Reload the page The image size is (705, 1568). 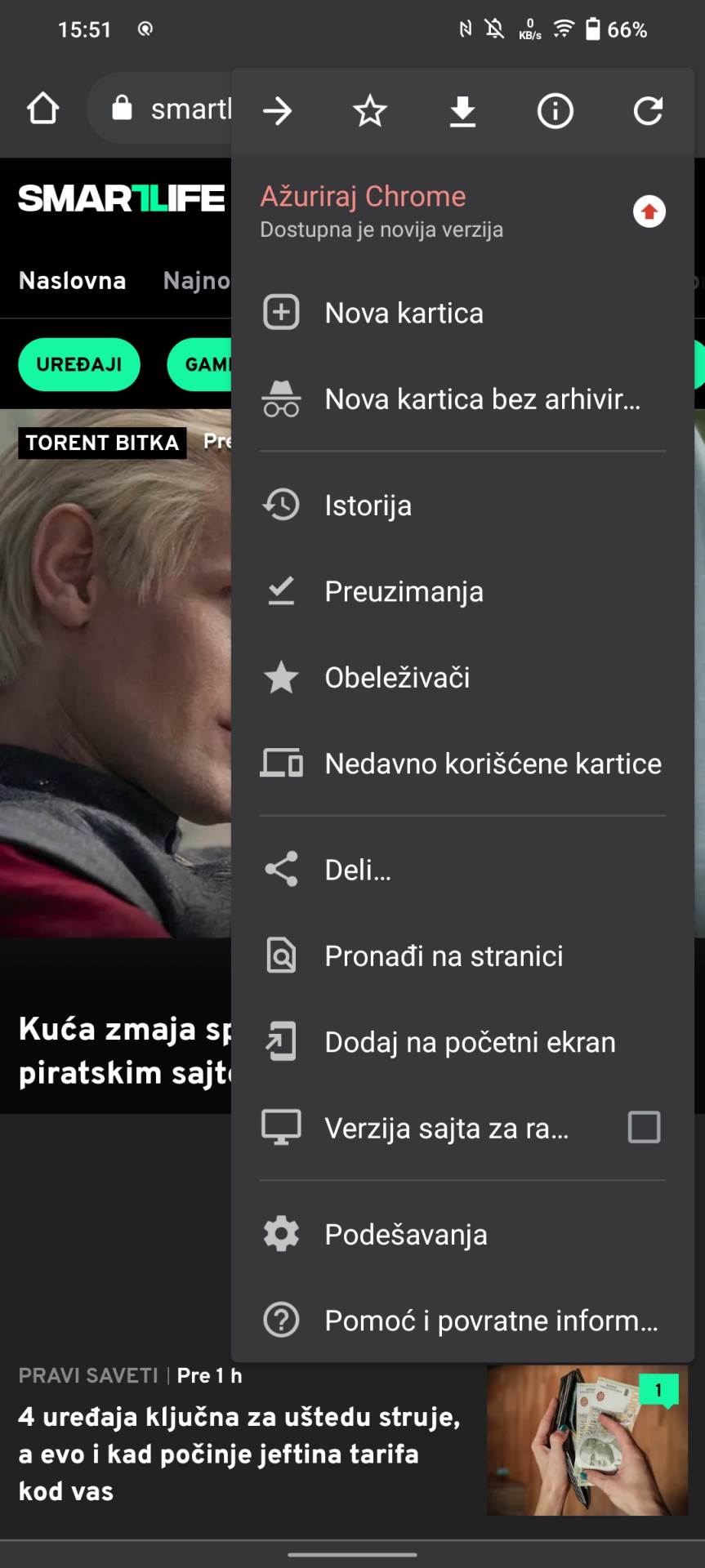click(x=648, y=111)
